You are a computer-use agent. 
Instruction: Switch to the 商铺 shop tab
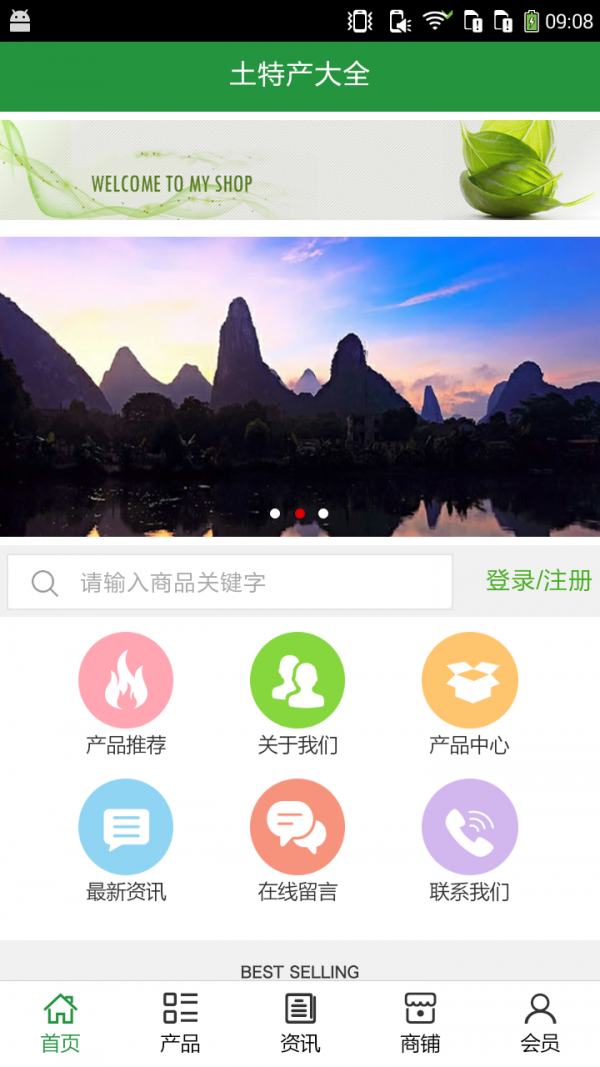(x=420, y=1023)
